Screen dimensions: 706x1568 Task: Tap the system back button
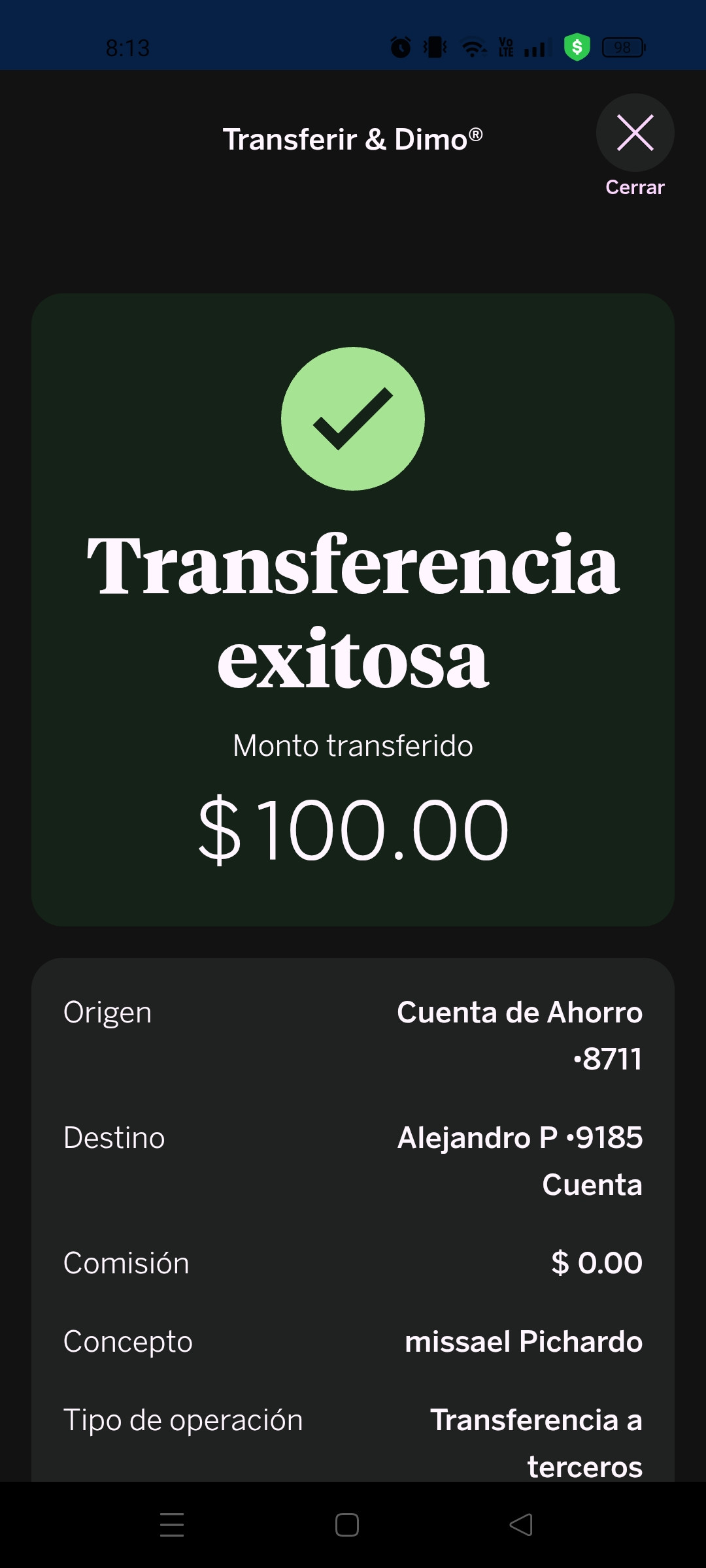tap(521, 1525)
